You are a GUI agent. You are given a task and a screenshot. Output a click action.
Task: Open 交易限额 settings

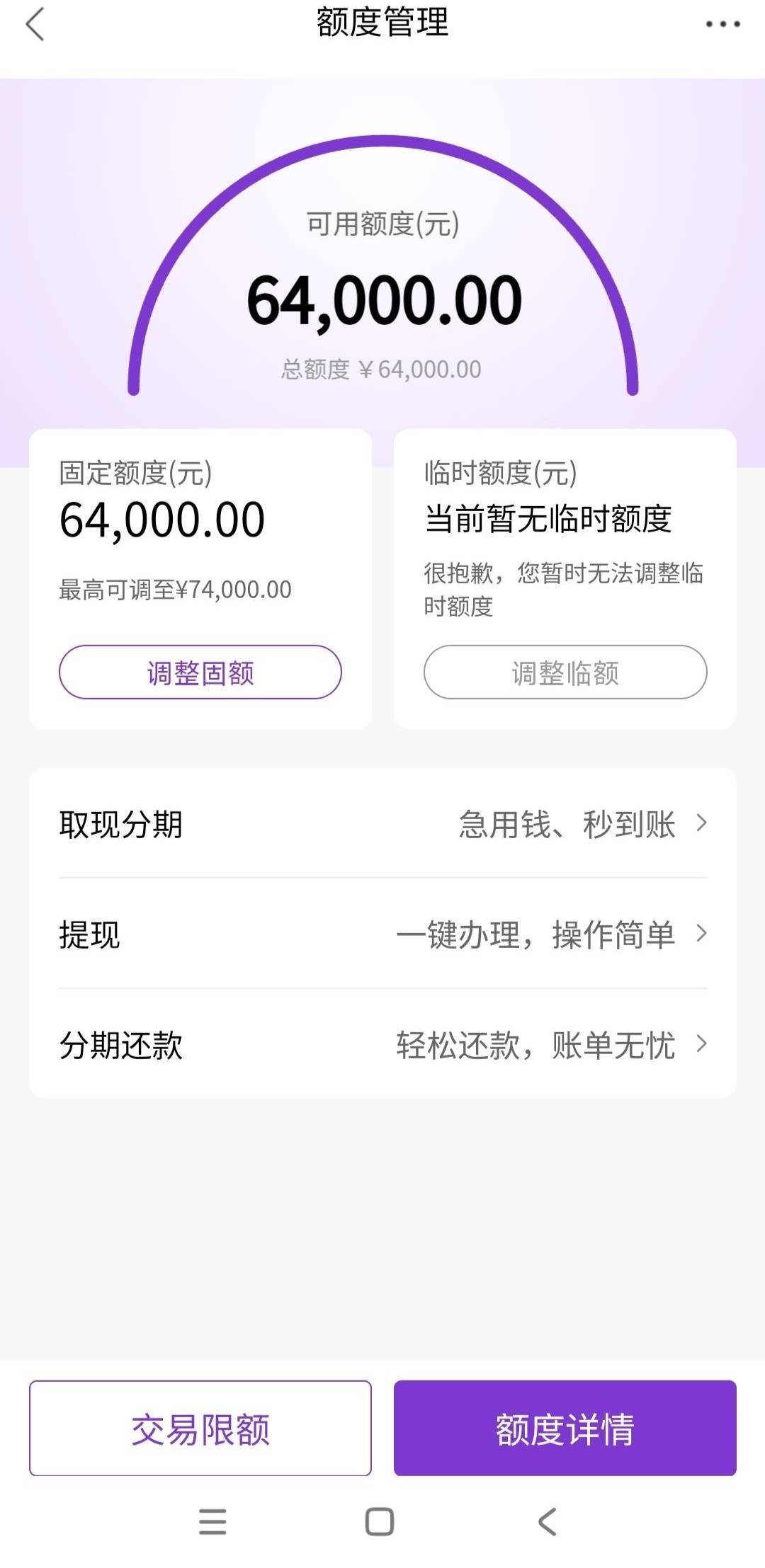[200, 1429]
